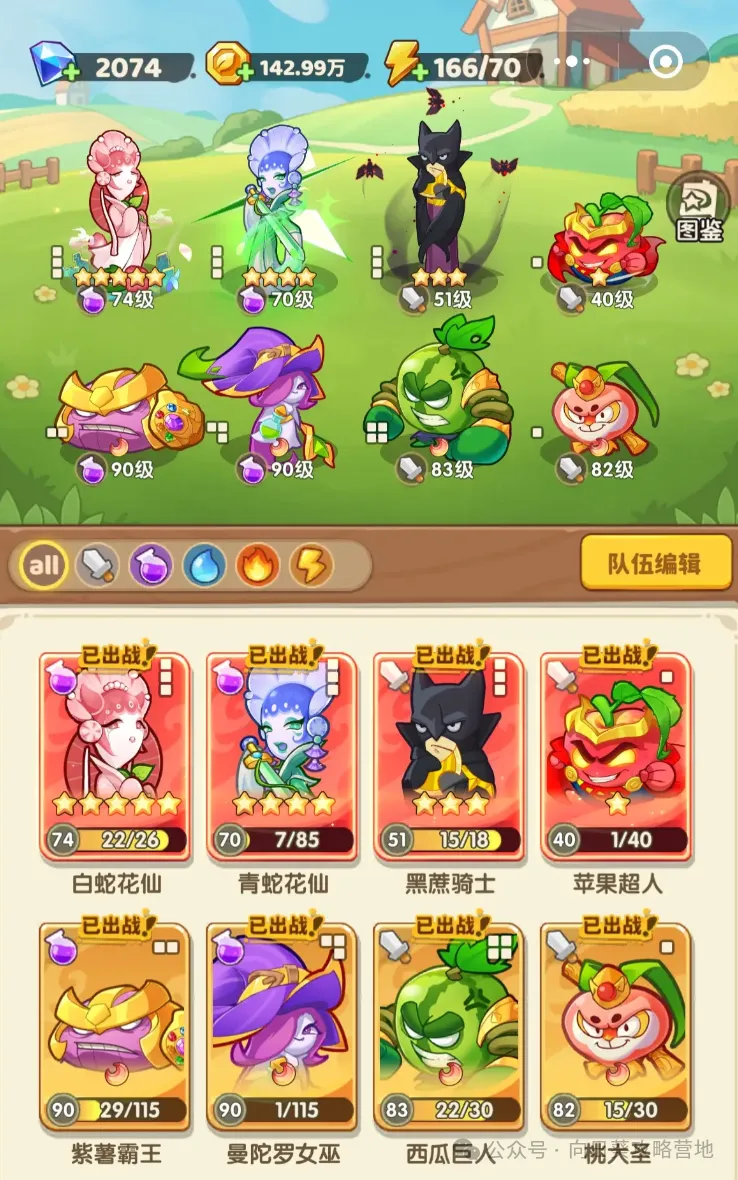Open the mini program three-dot menu

pos(572,62)
